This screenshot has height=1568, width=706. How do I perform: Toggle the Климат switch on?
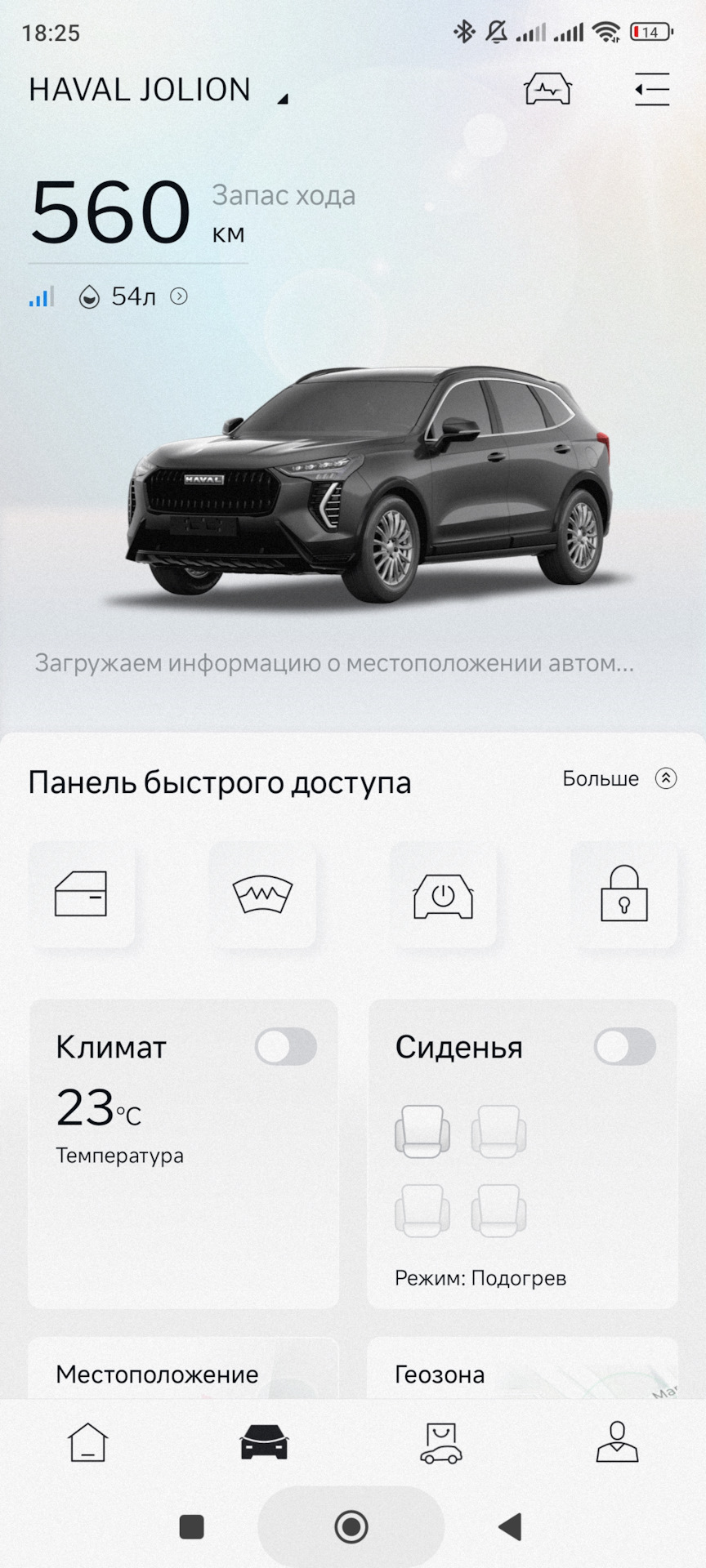pos(285,1047)
